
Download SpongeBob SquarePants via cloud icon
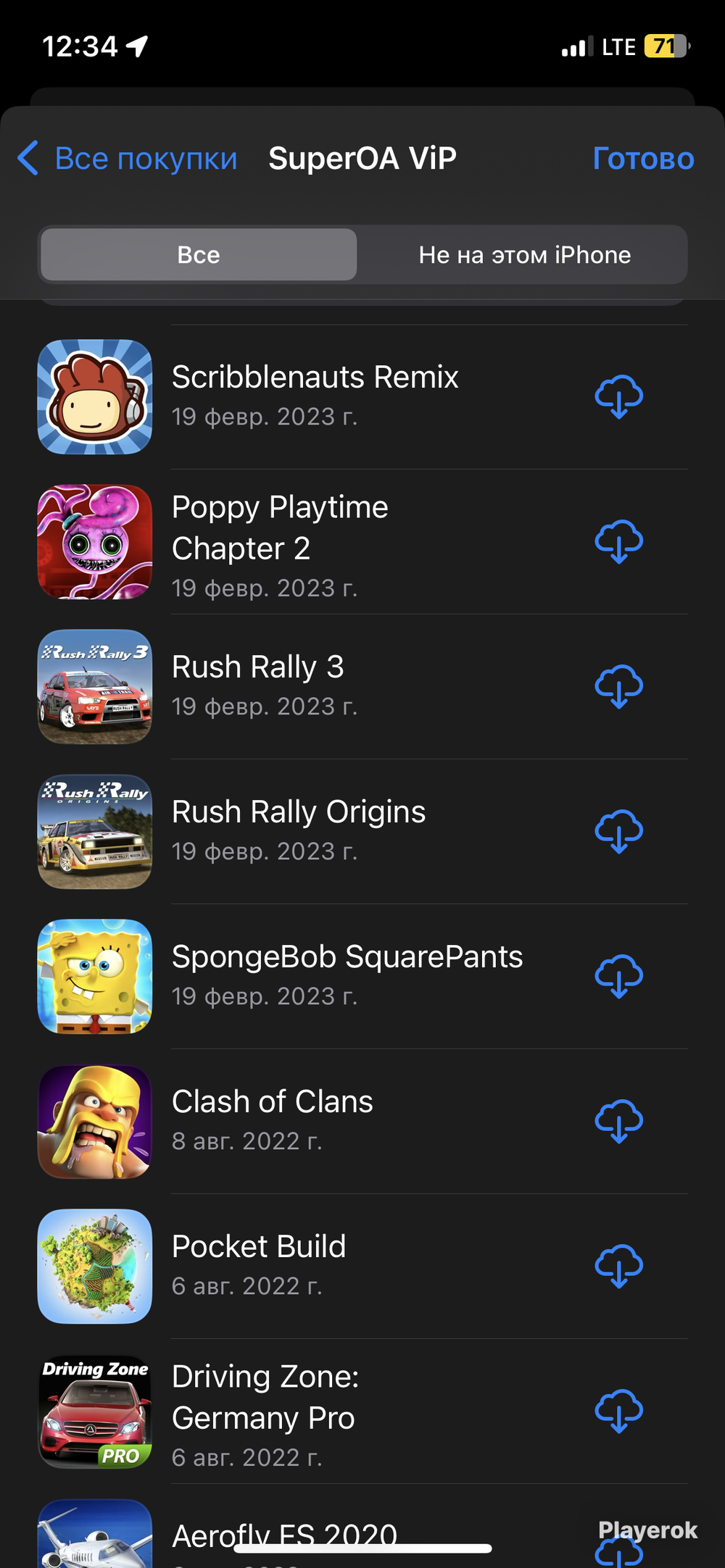coord(618,976)
